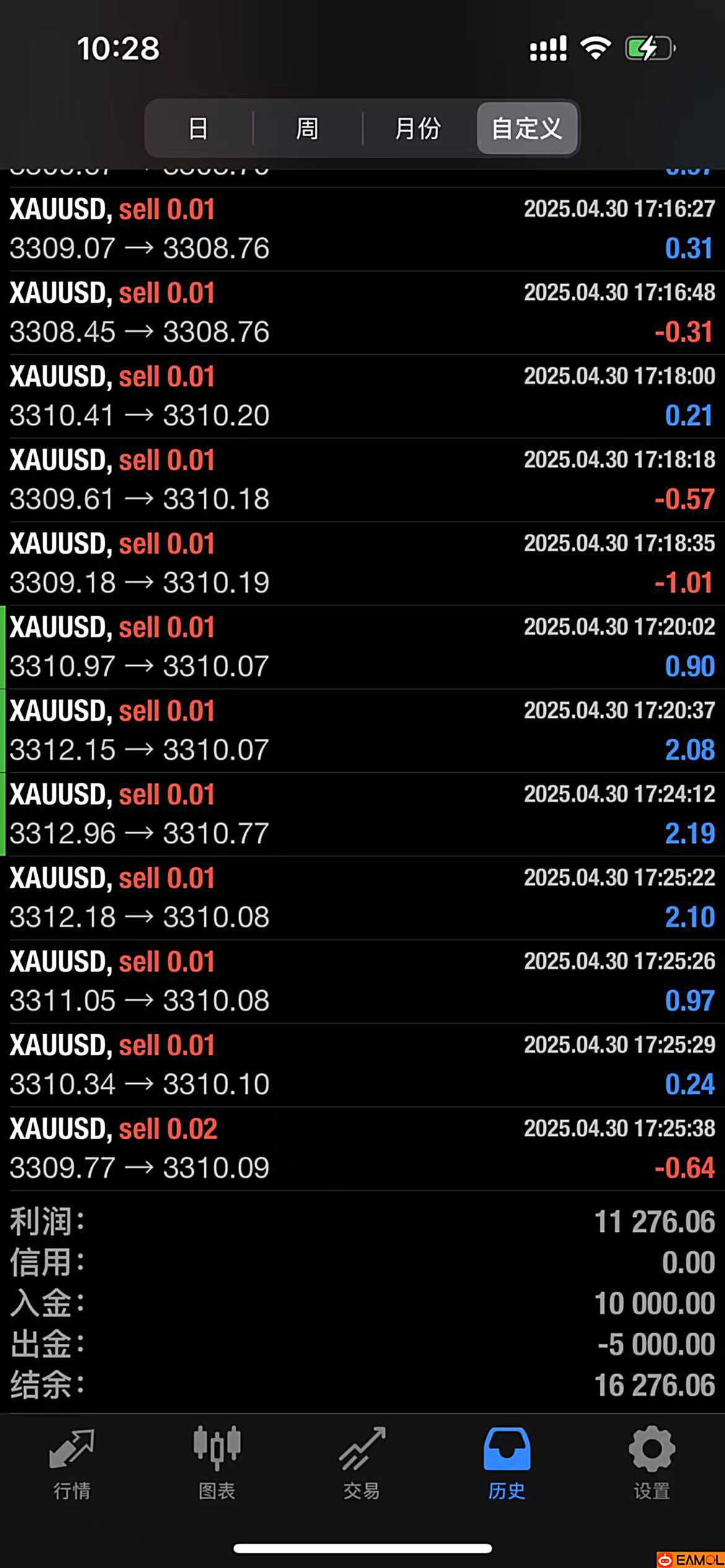Expand the sell 0.02 trade at 17:25:38

click(362, 1149)
